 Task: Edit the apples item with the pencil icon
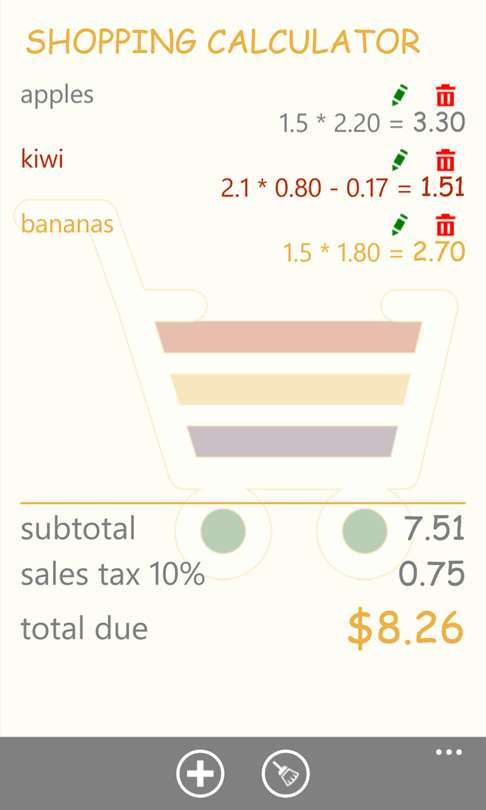399,96
